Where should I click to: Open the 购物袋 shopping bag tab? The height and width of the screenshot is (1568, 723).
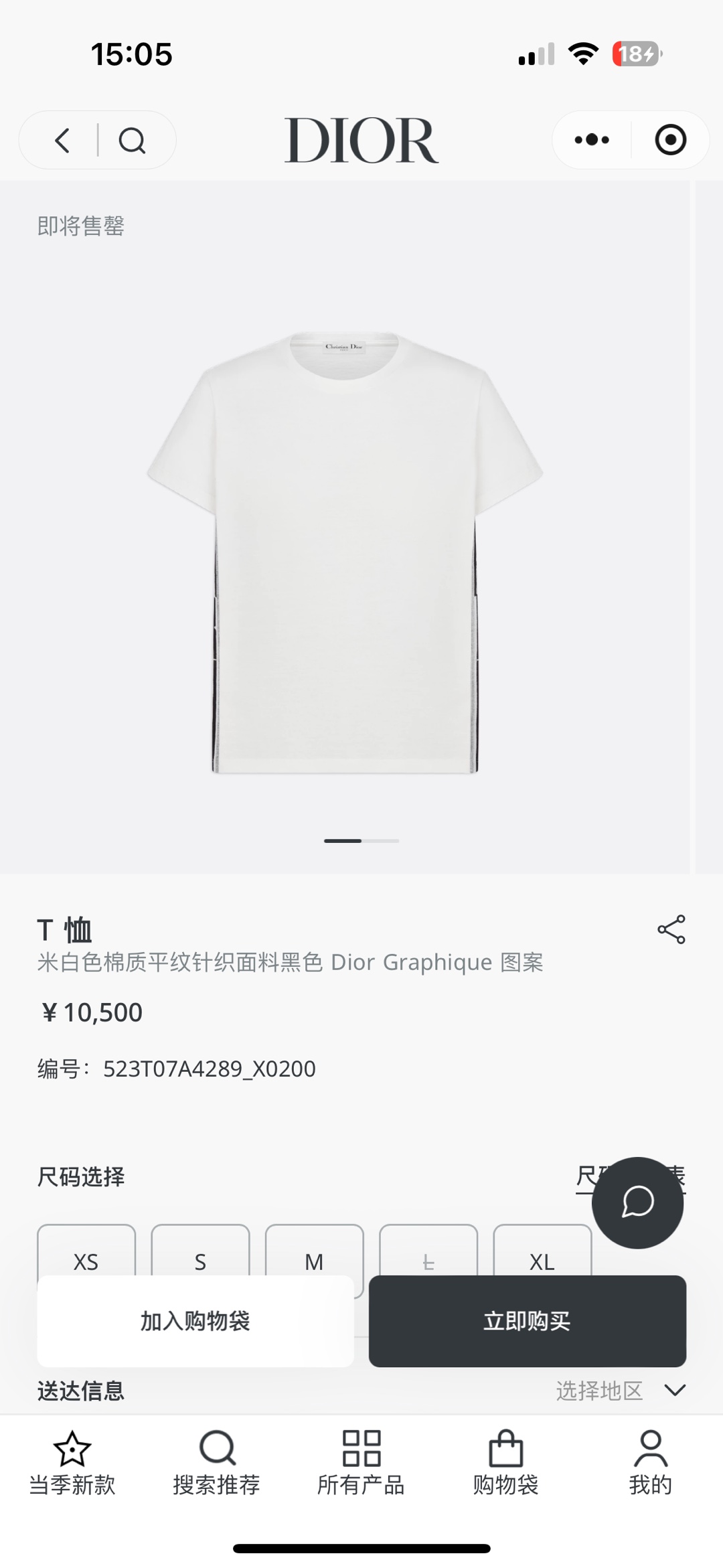pyautogui.click(x=506, y=1464)
